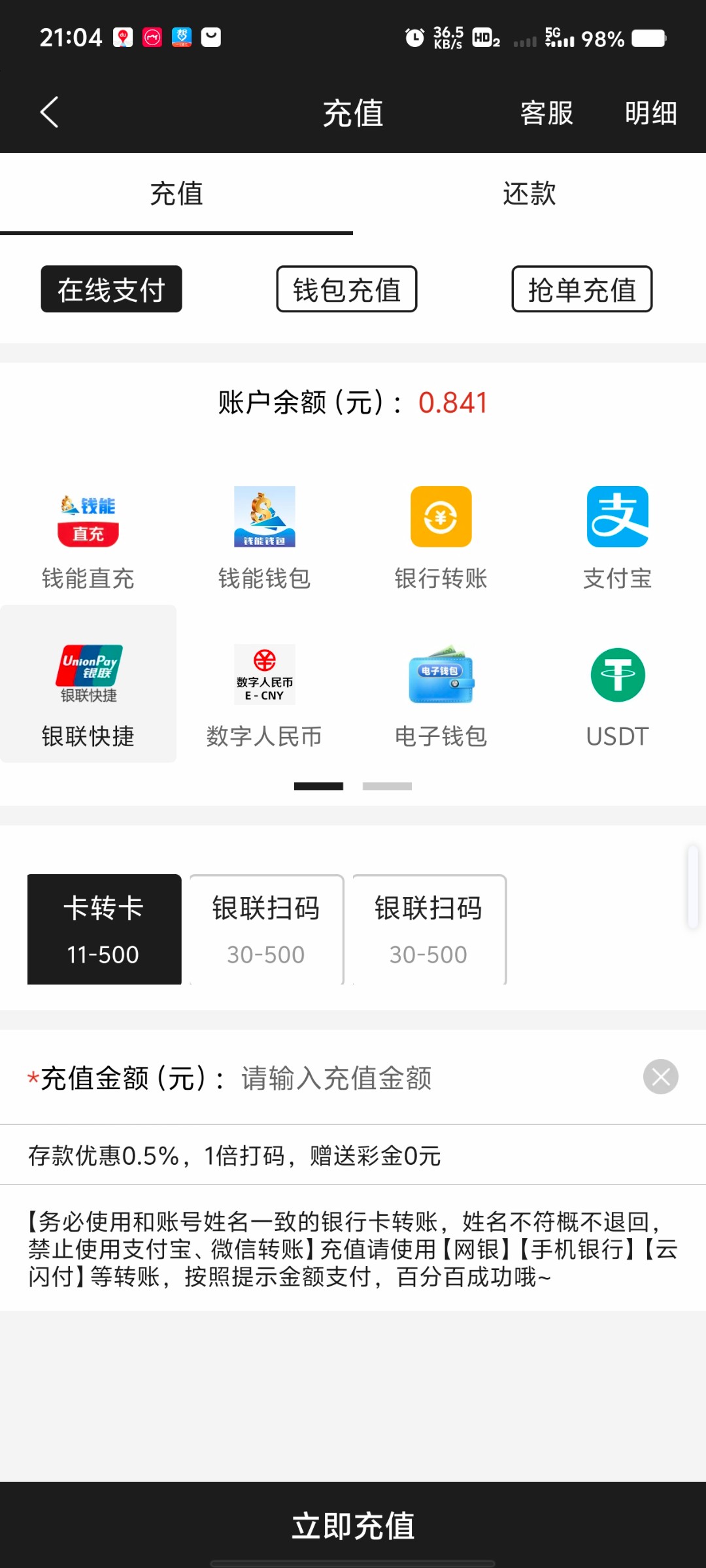The width and height of the screenshot is (706, 1568).
Task: Select 卡转卡 11-500 channel
Action: point(105,929)
